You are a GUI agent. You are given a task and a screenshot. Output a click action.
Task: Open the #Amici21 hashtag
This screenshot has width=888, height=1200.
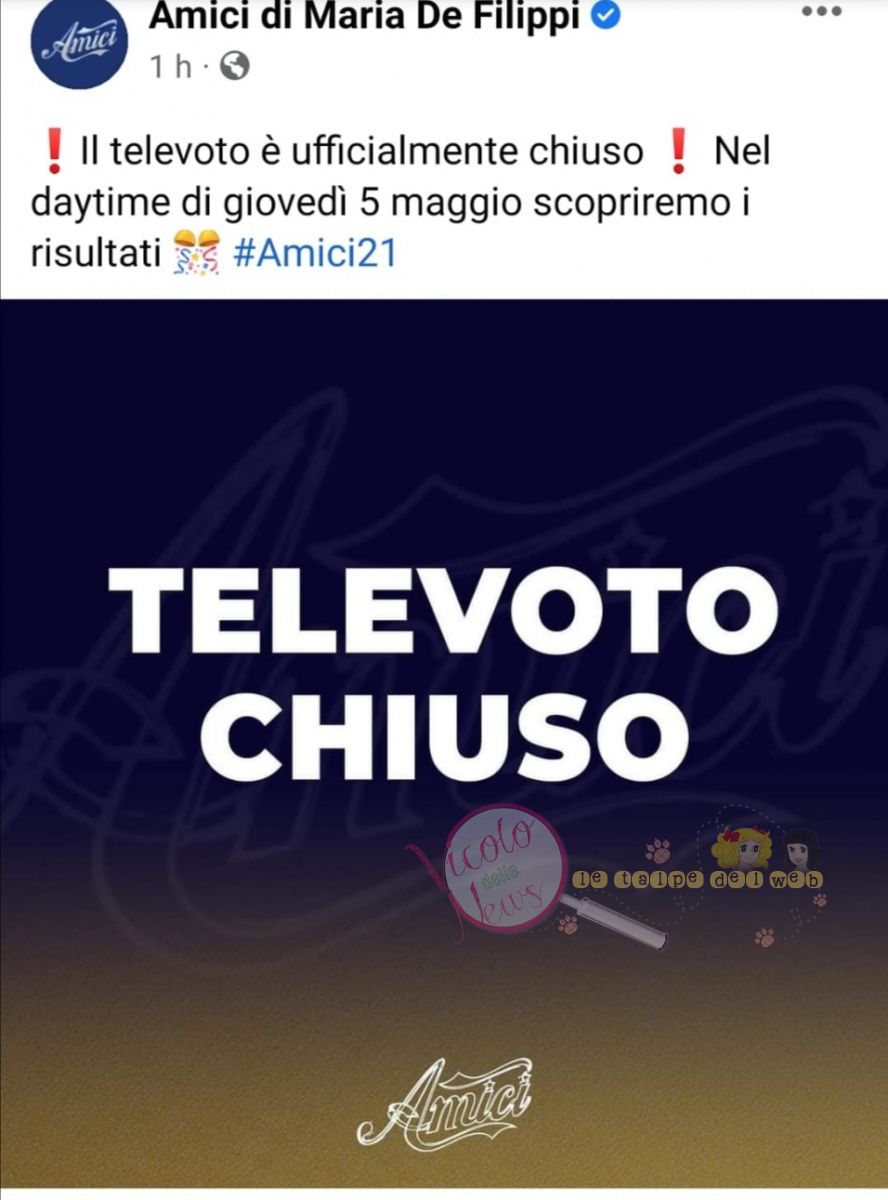314,253
